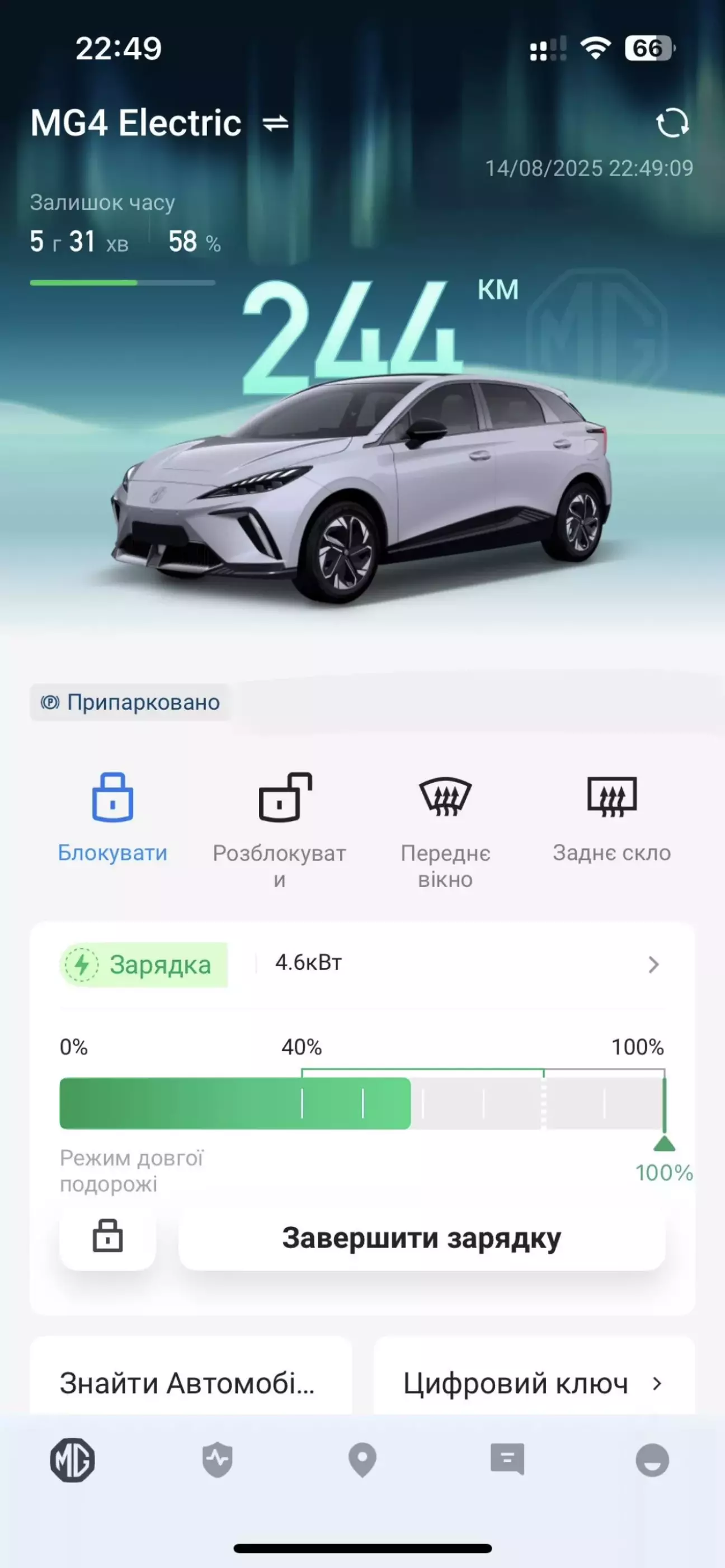The height and width of the screenshot is (1568, 725).
Task: Open the vehicle health shield tab
Action: [x=217, y=1460]
